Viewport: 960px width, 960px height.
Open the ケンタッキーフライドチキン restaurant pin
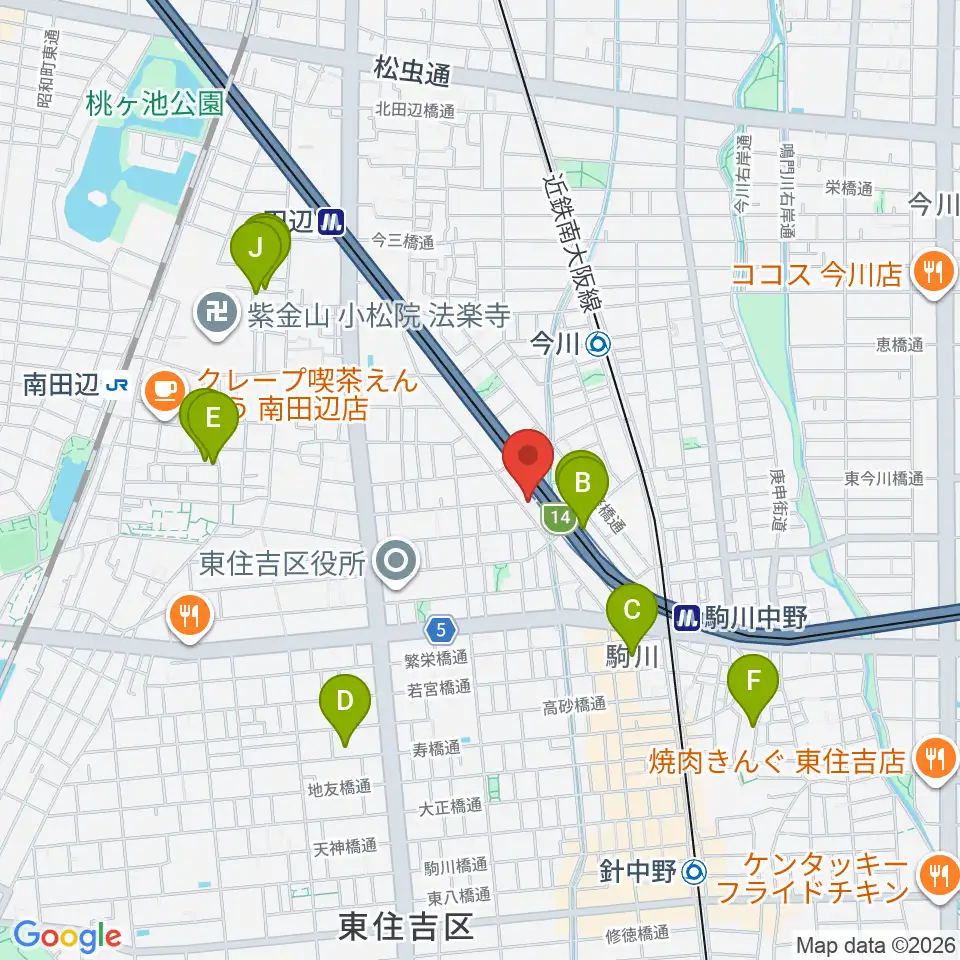tap(939, 878)
